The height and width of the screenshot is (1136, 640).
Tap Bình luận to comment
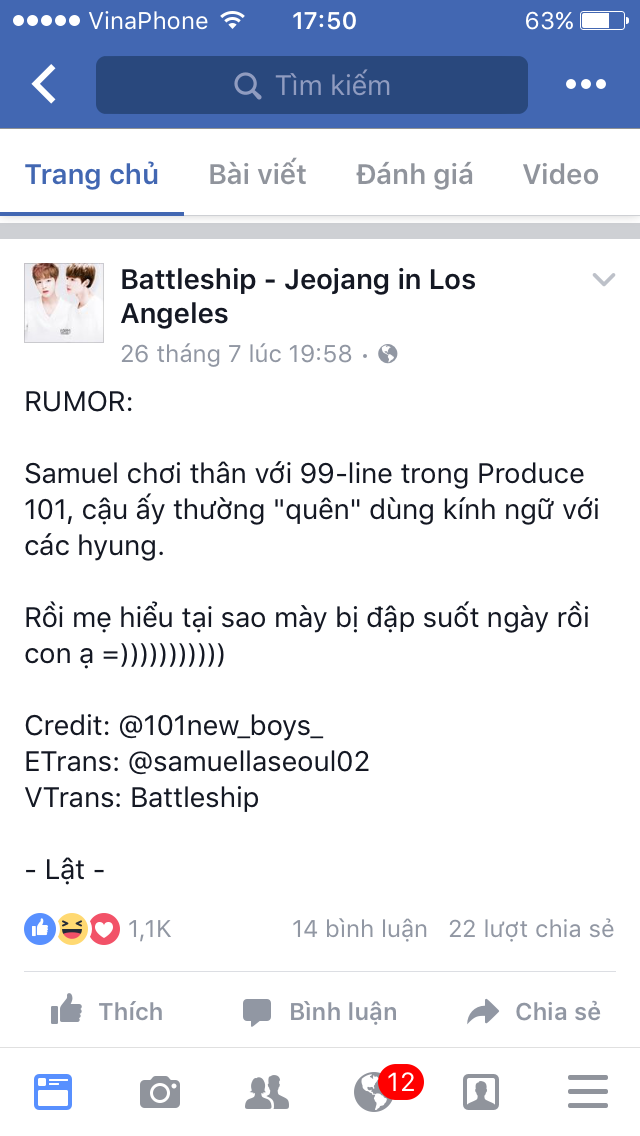click(320, 1011)
